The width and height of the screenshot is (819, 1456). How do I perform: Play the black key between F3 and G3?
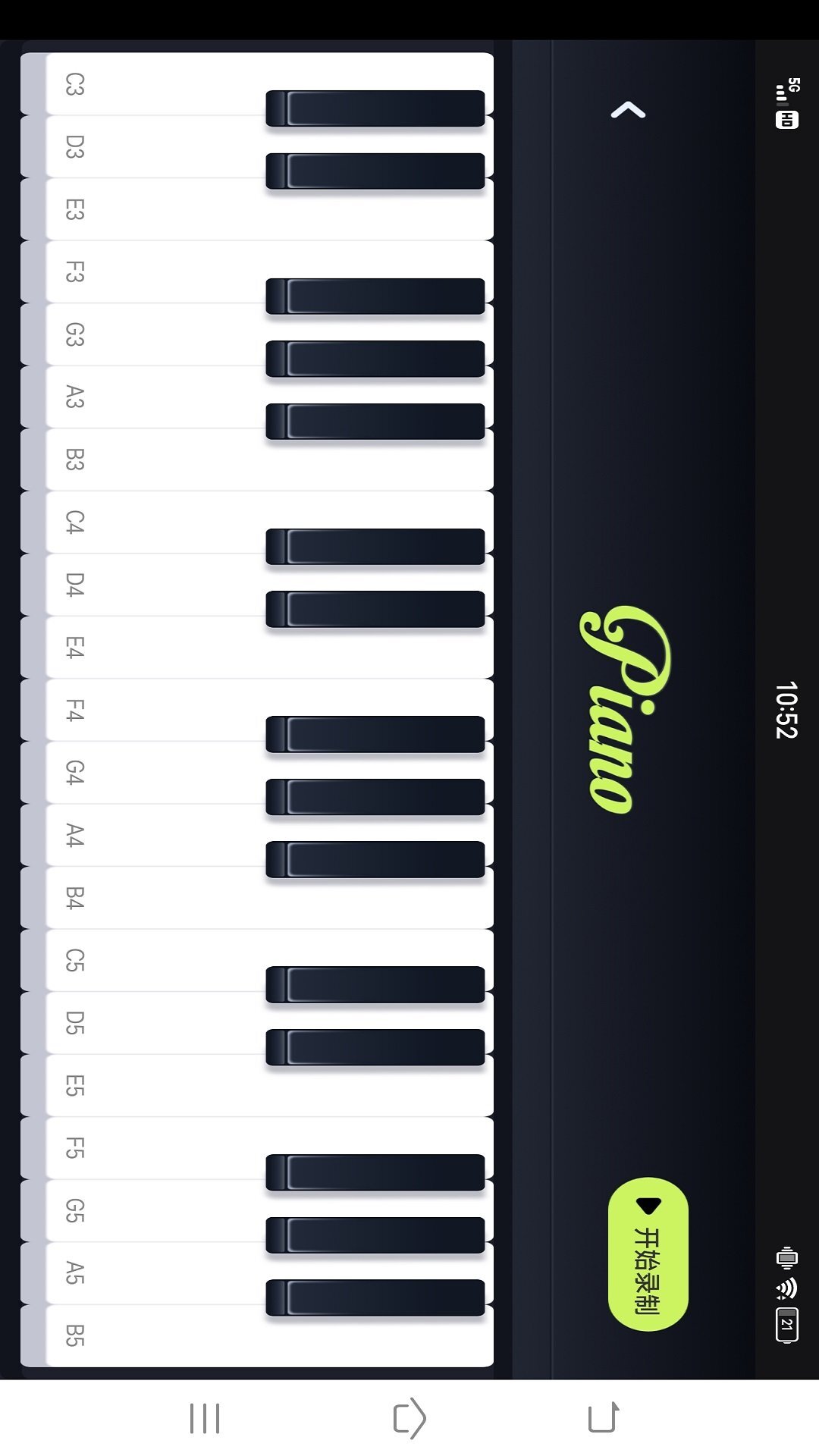click(x=375, y=297)
